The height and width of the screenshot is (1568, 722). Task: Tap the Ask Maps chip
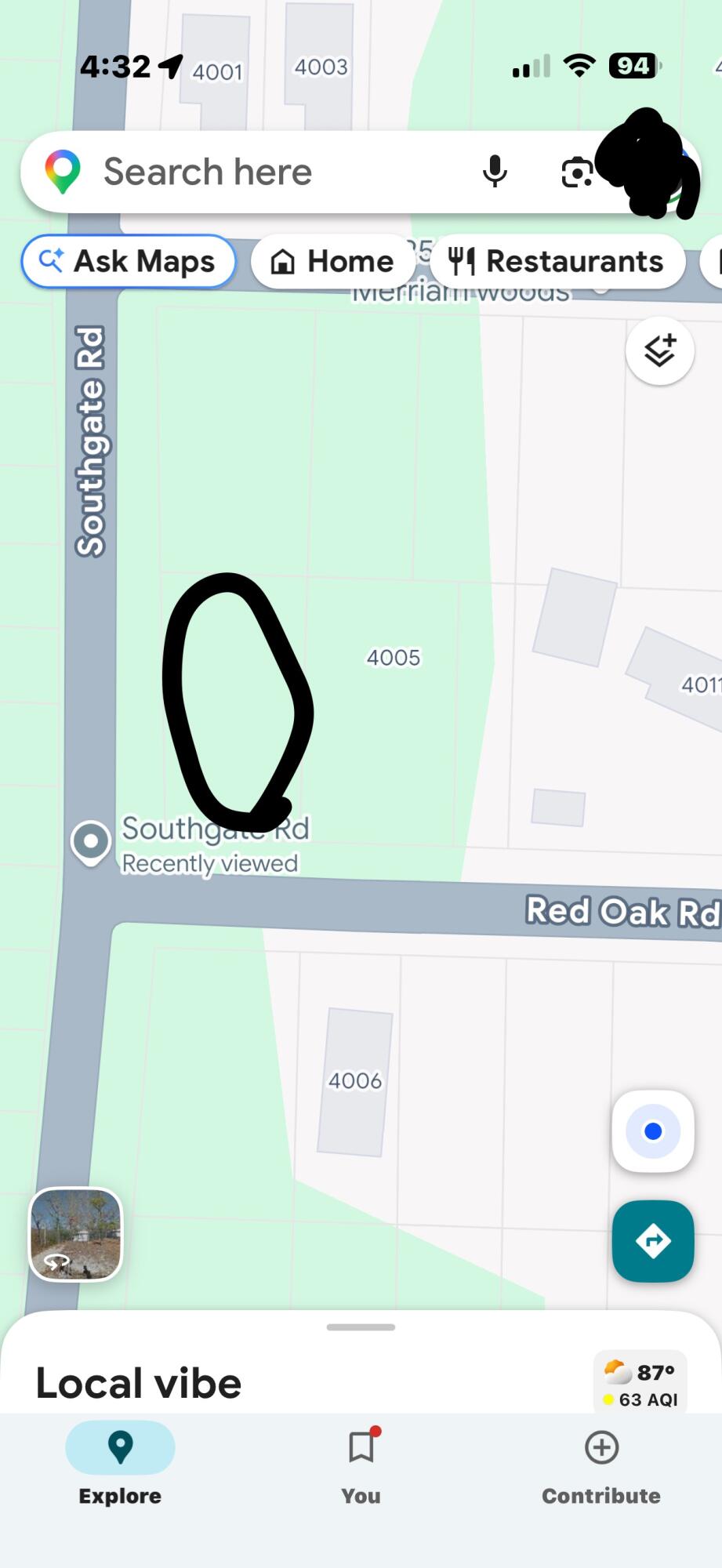tap(129, 261)
